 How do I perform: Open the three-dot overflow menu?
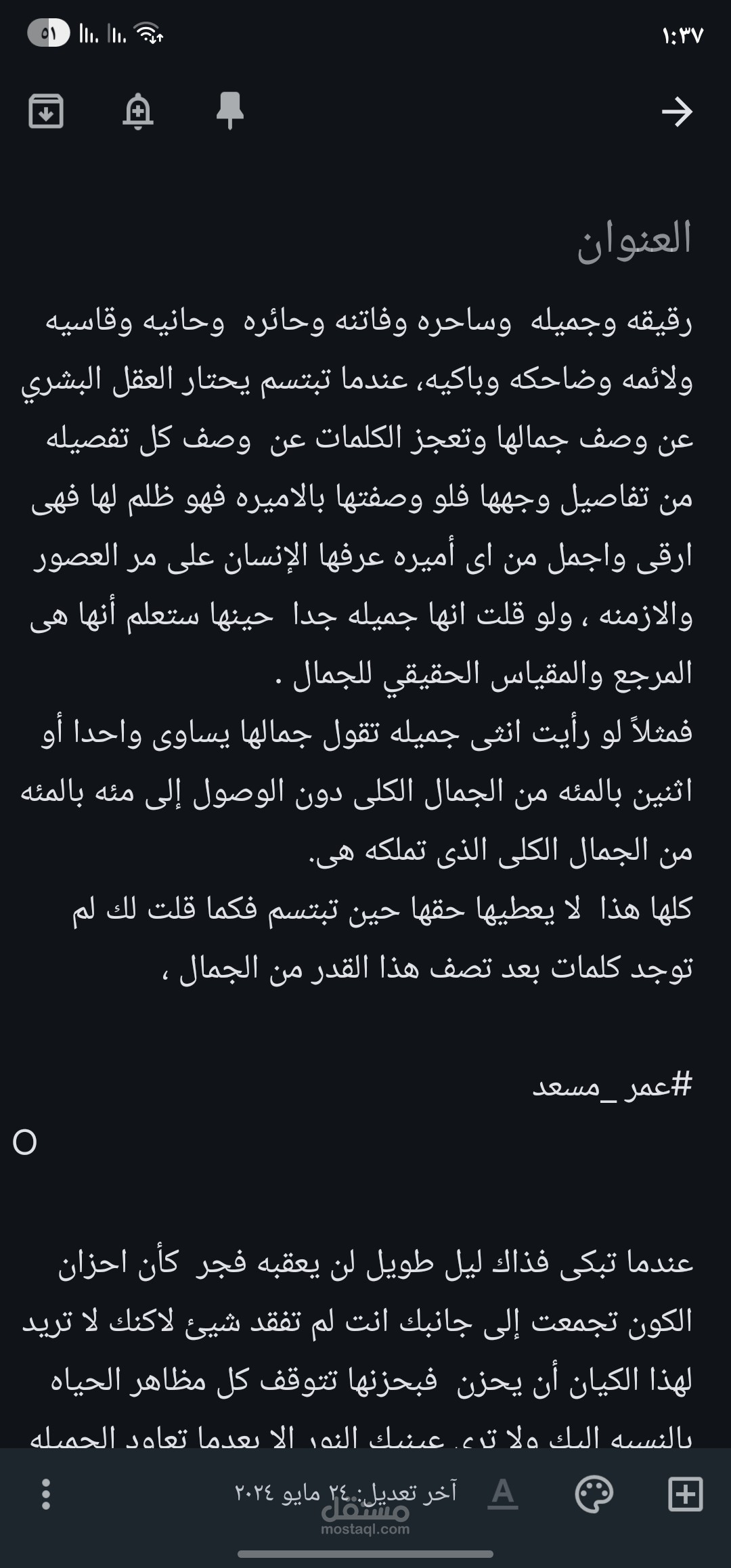[x=46, y=1494]
